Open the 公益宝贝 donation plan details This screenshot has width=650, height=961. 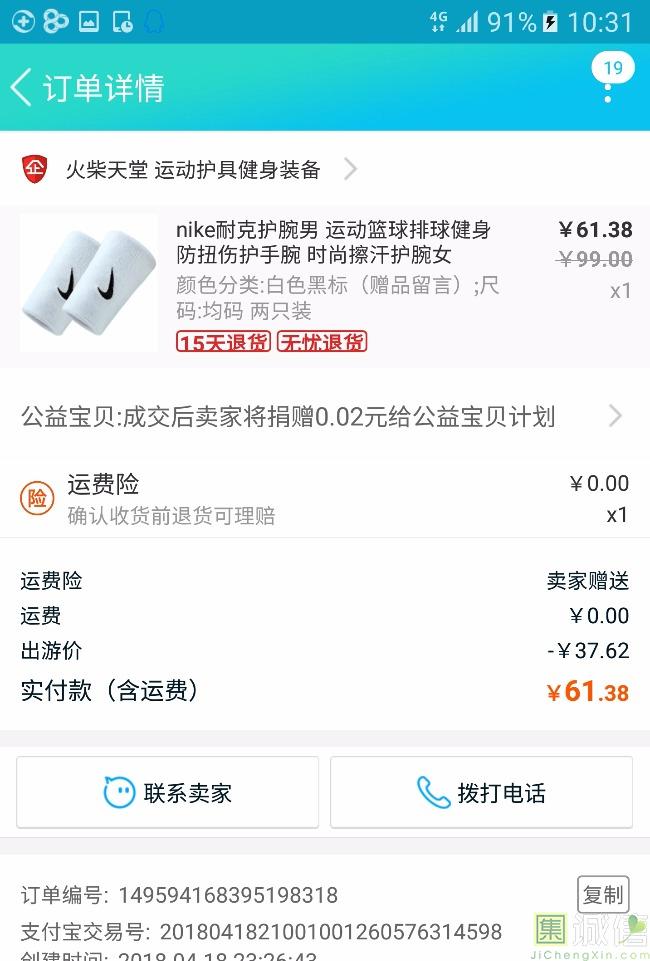(x=320, y=417)
